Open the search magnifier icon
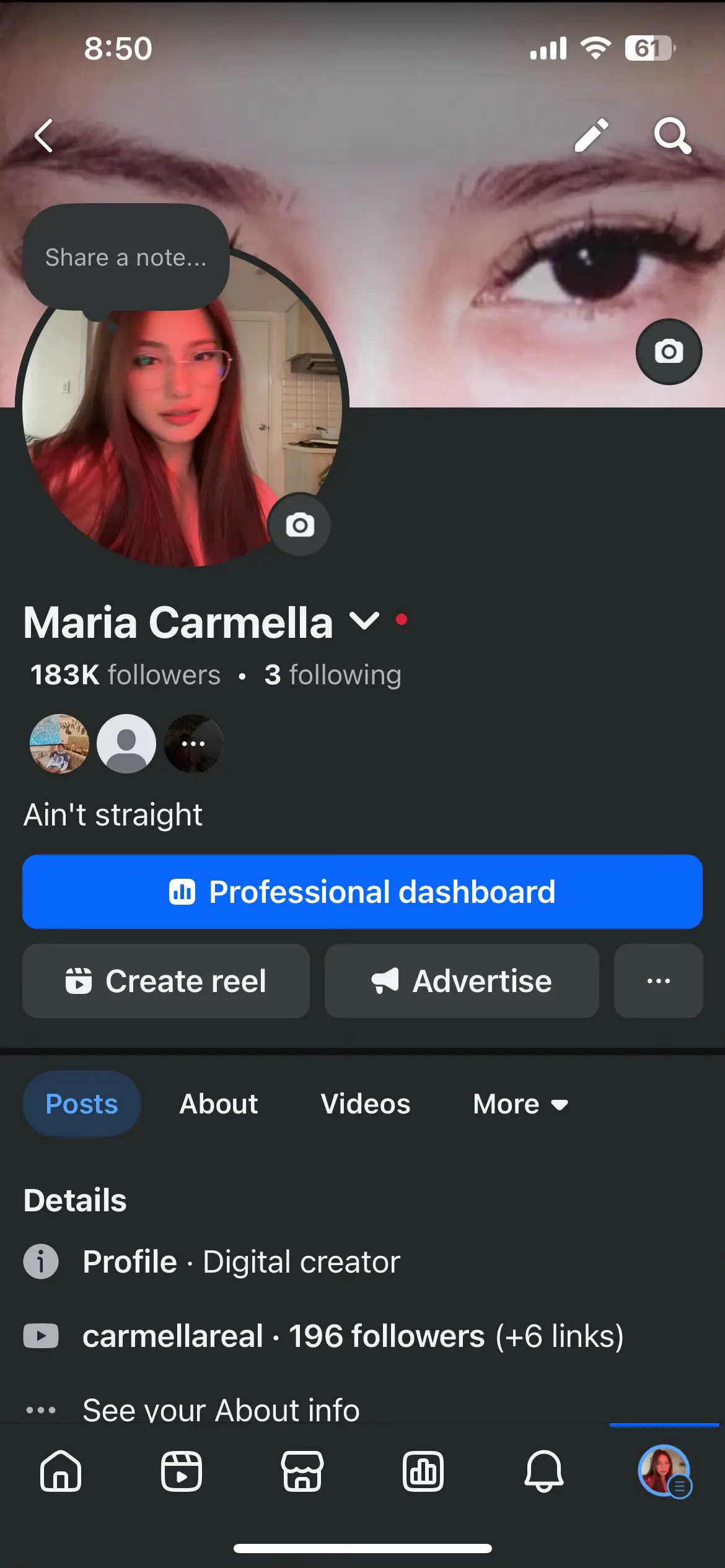Image resolution: width=725 pixels, height=1568 pixels. 672,135
